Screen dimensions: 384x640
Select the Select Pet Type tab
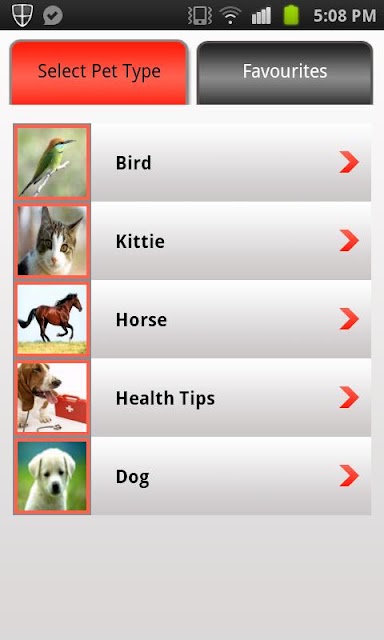99,72
